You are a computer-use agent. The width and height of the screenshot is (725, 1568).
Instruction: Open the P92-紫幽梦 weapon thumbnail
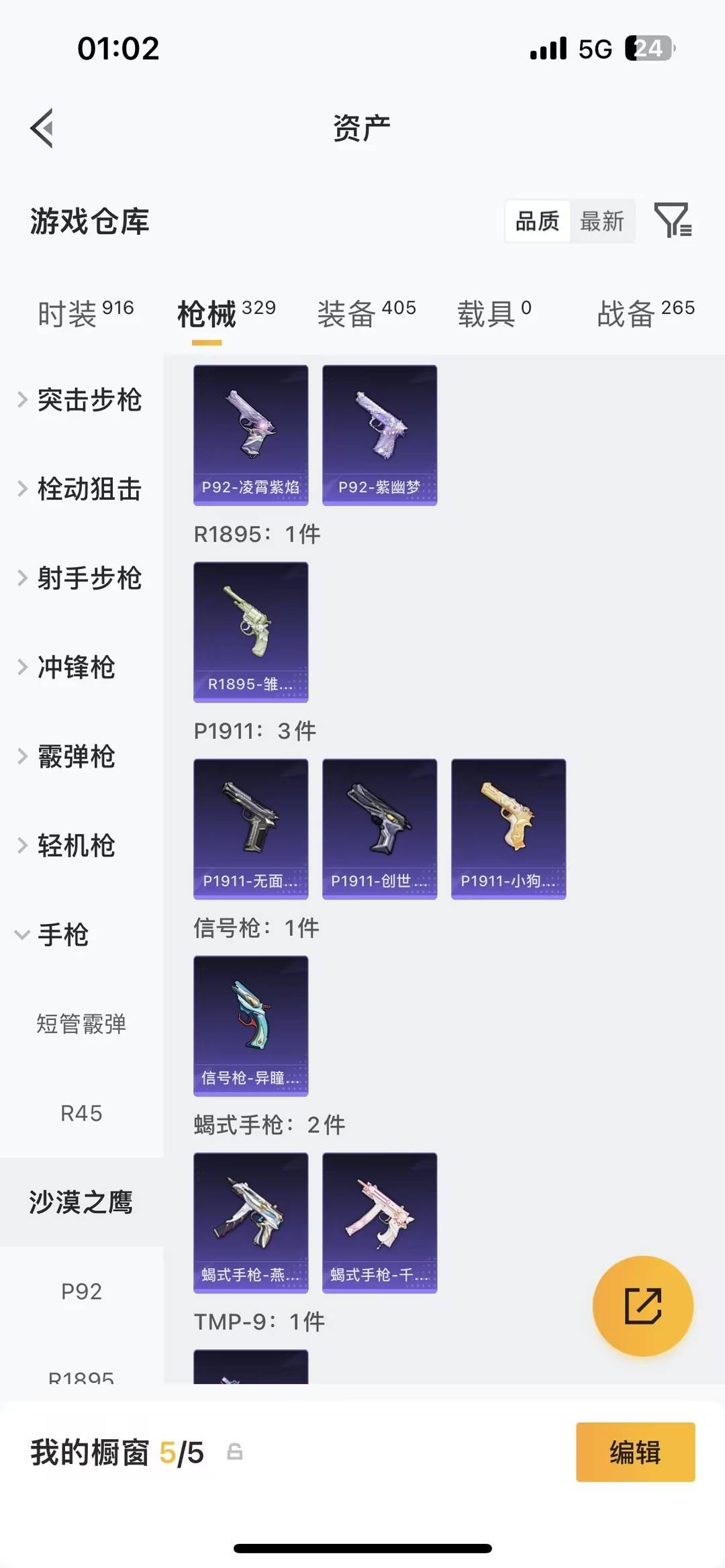(379, 433)
